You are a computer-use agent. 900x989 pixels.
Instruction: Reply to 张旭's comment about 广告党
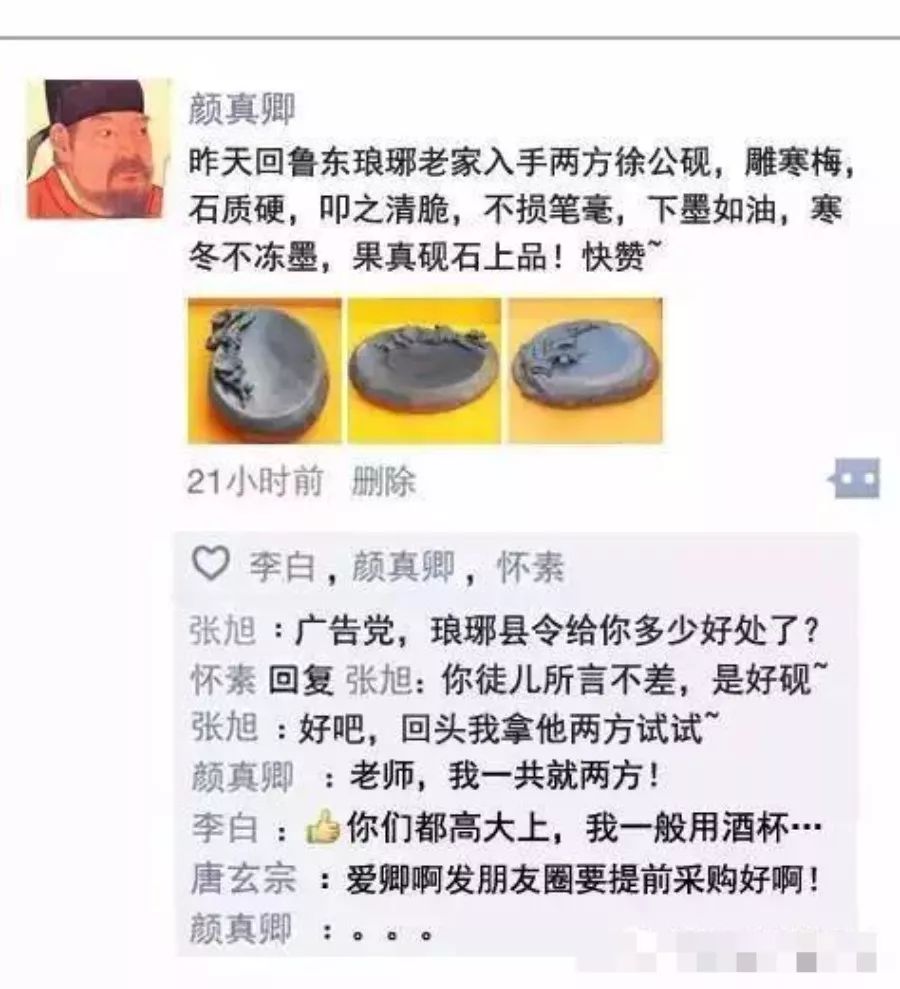pyautogui.click(x=560, y=632)
